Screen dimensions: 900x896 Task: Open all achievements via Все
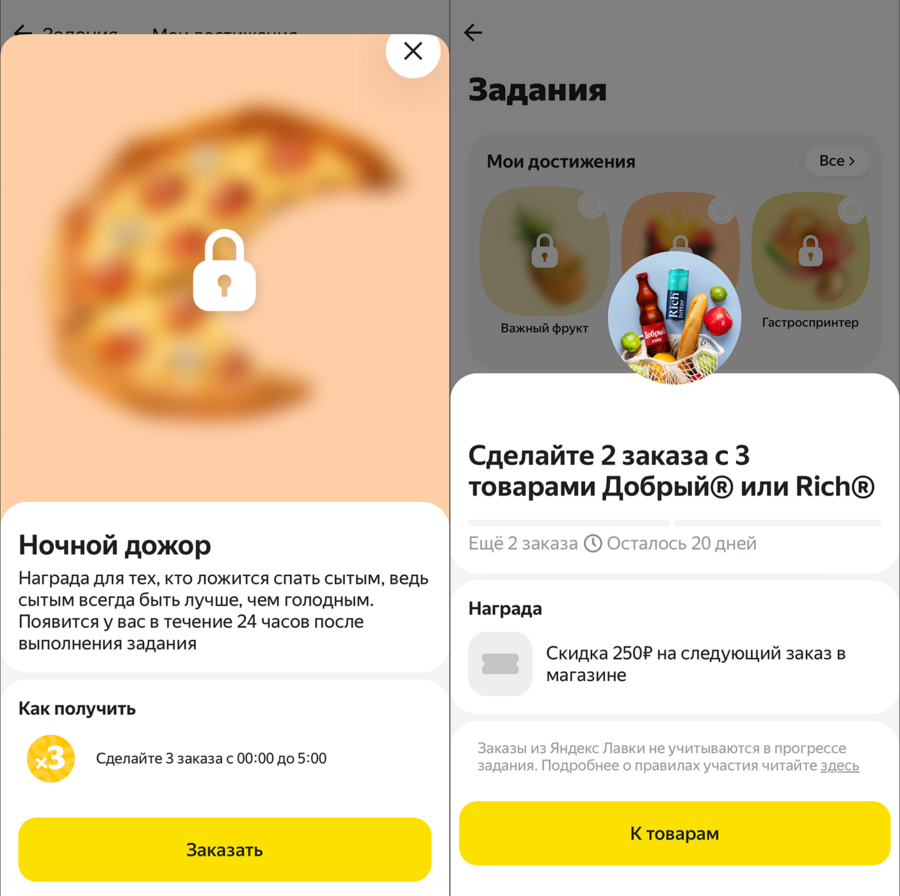coord(836,161)
